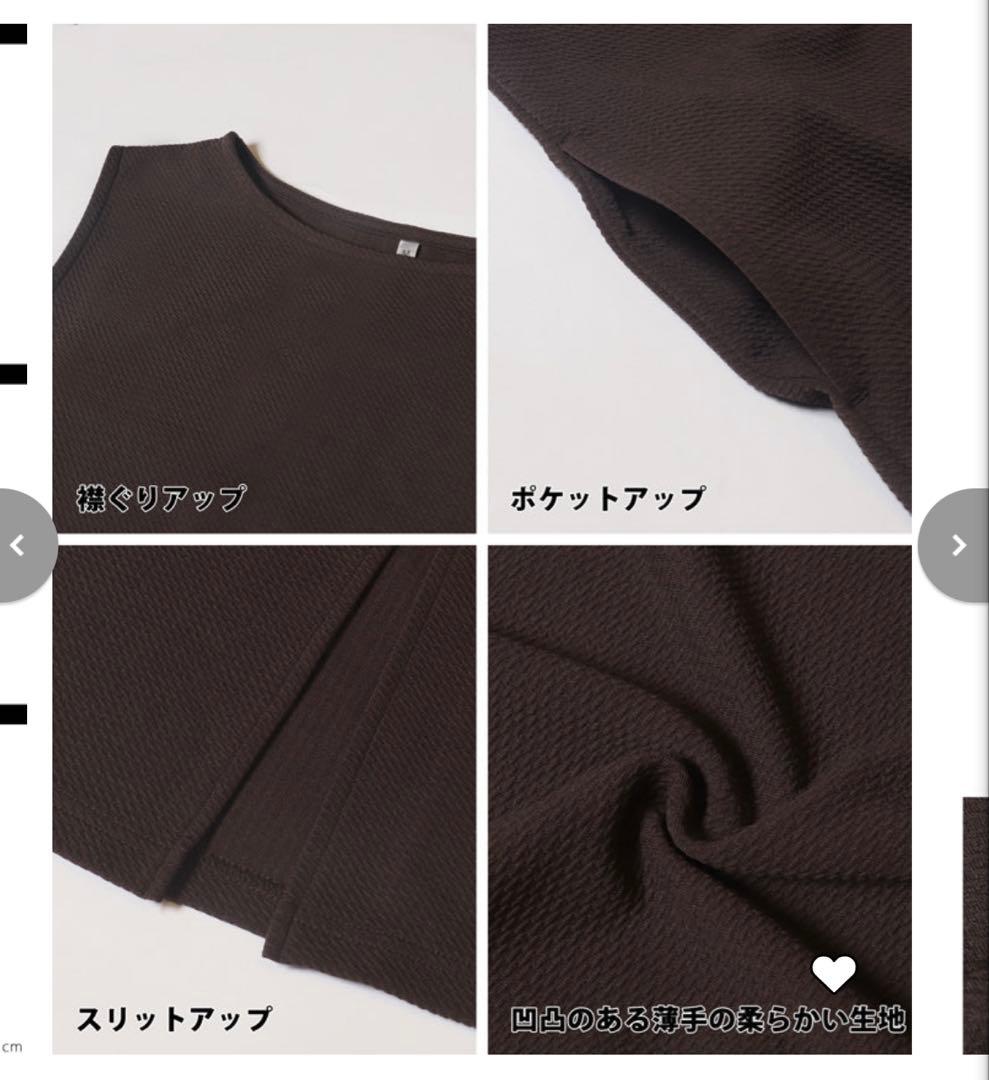Show the next product image

(957, 545)
